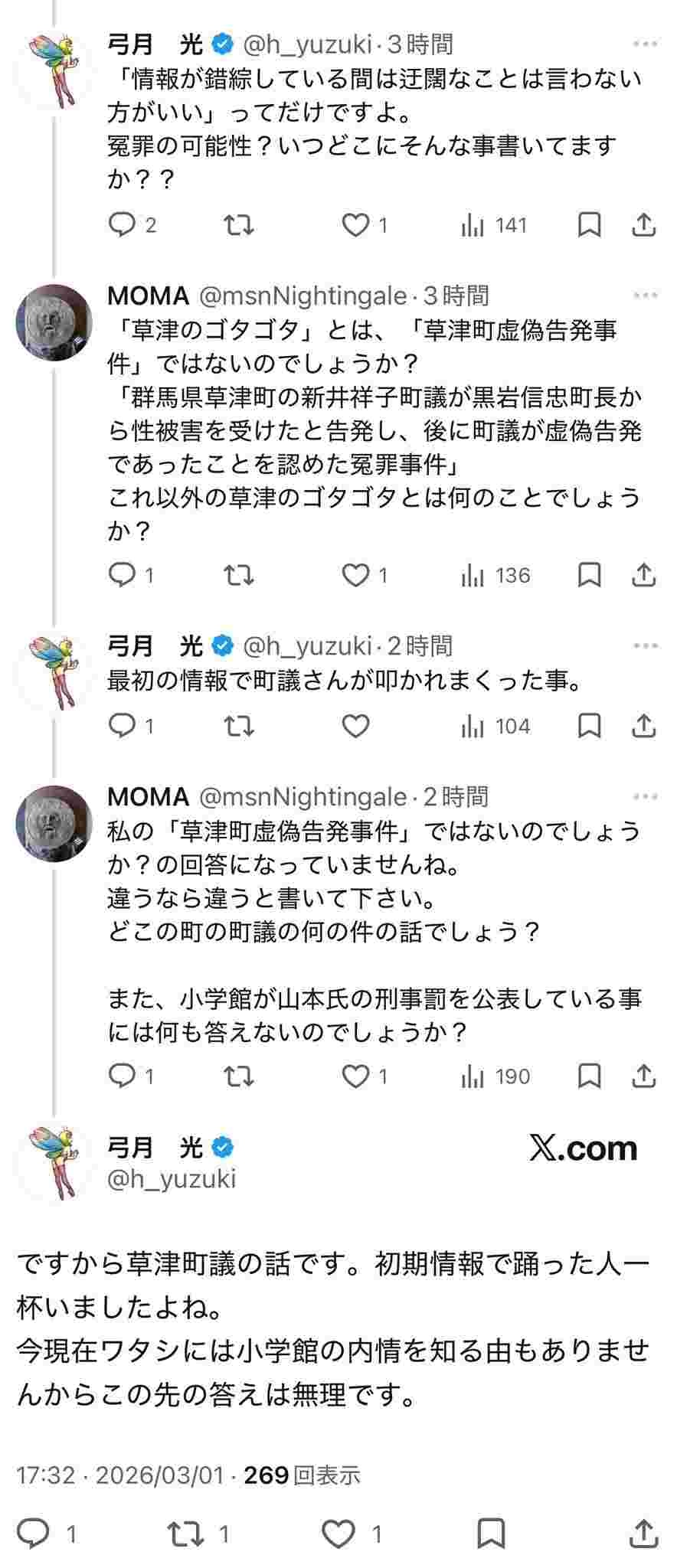Bookmark 弓月 光's 最初の情報 reply
Screen dimensions: 677x1568
[588, 726]
